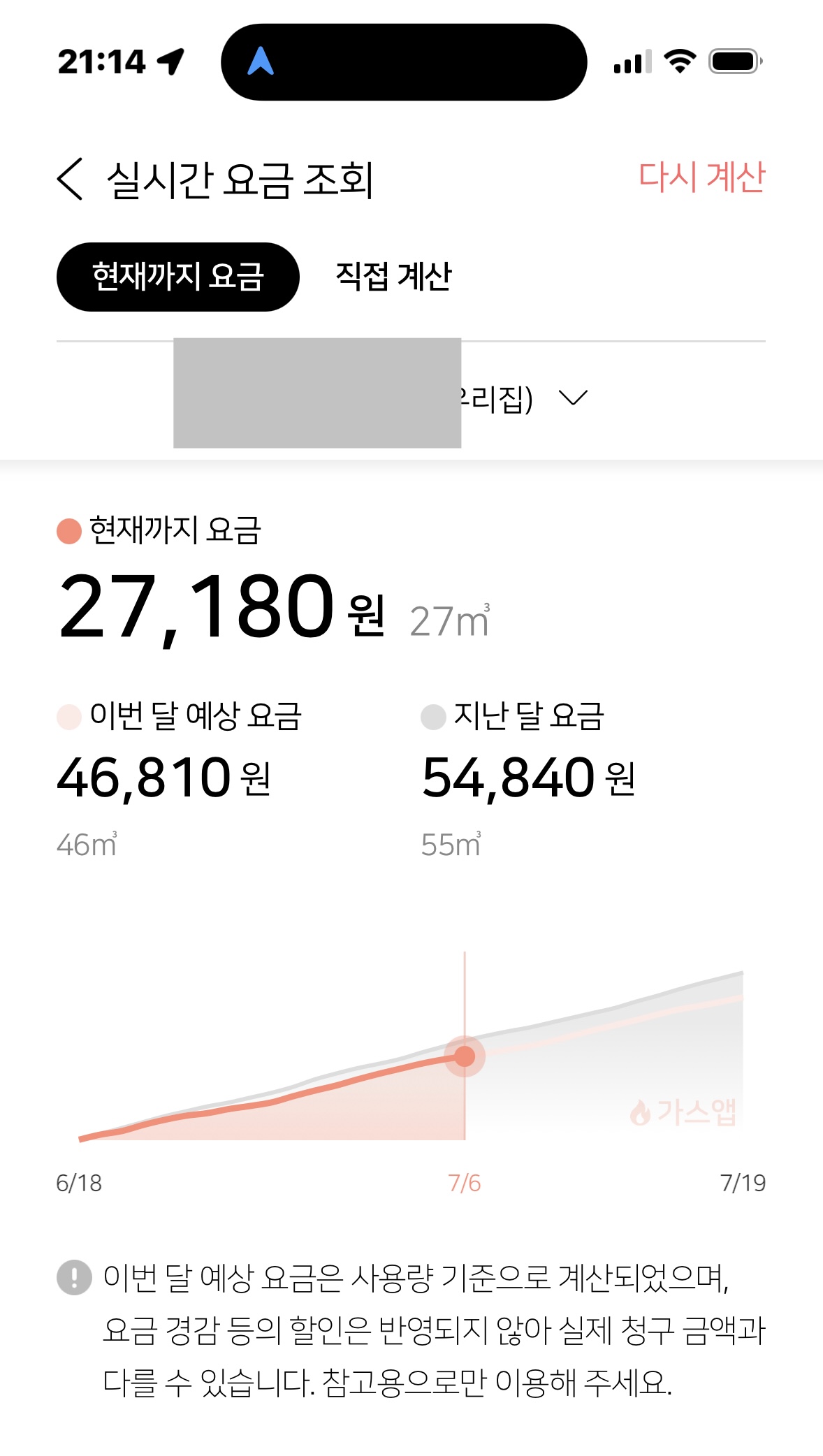Image resolution: width=823 pixels, height=1456 pixels.
Task: Select the 7/6 marker on the chart
Action: click(x=465, y=1056)
